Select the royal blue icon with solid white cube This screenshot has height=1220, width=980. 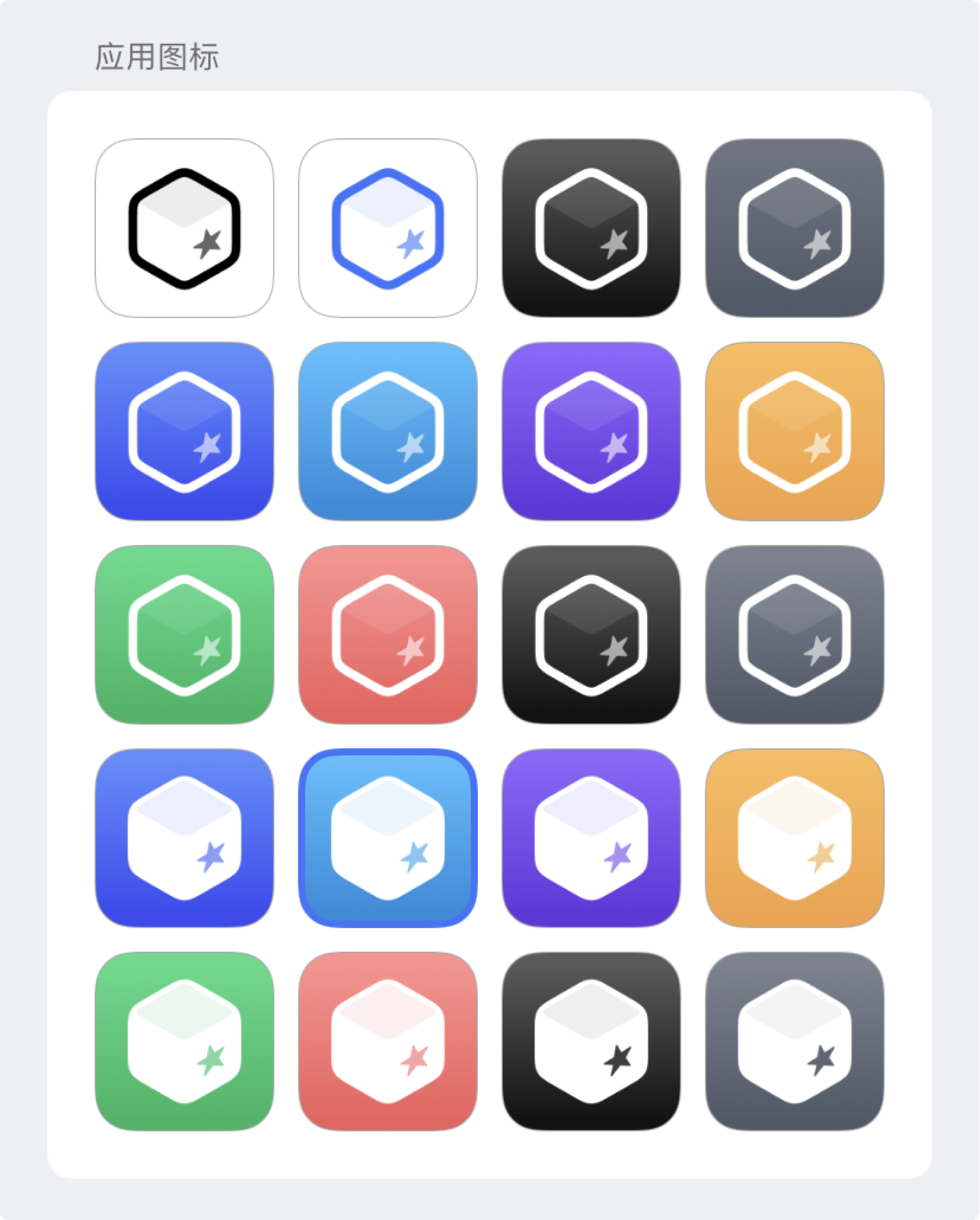coord(184,838)
